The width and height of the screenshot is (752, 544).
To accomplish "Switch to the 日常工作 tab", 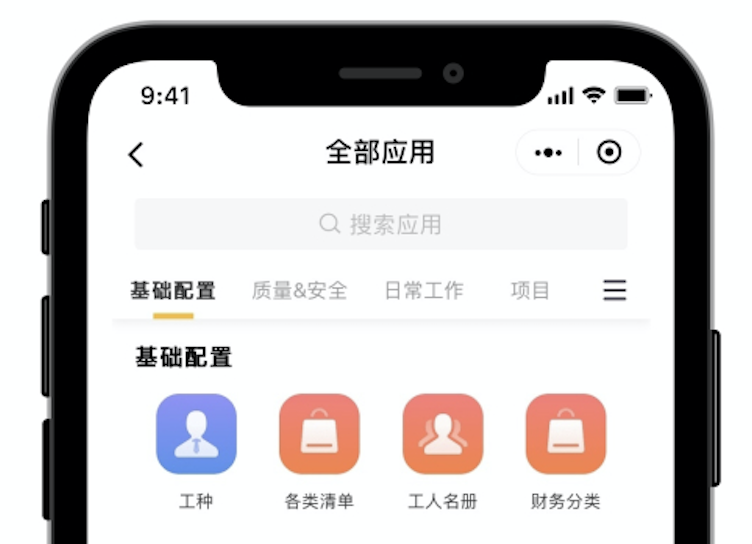I will click(x=424, y=291).
